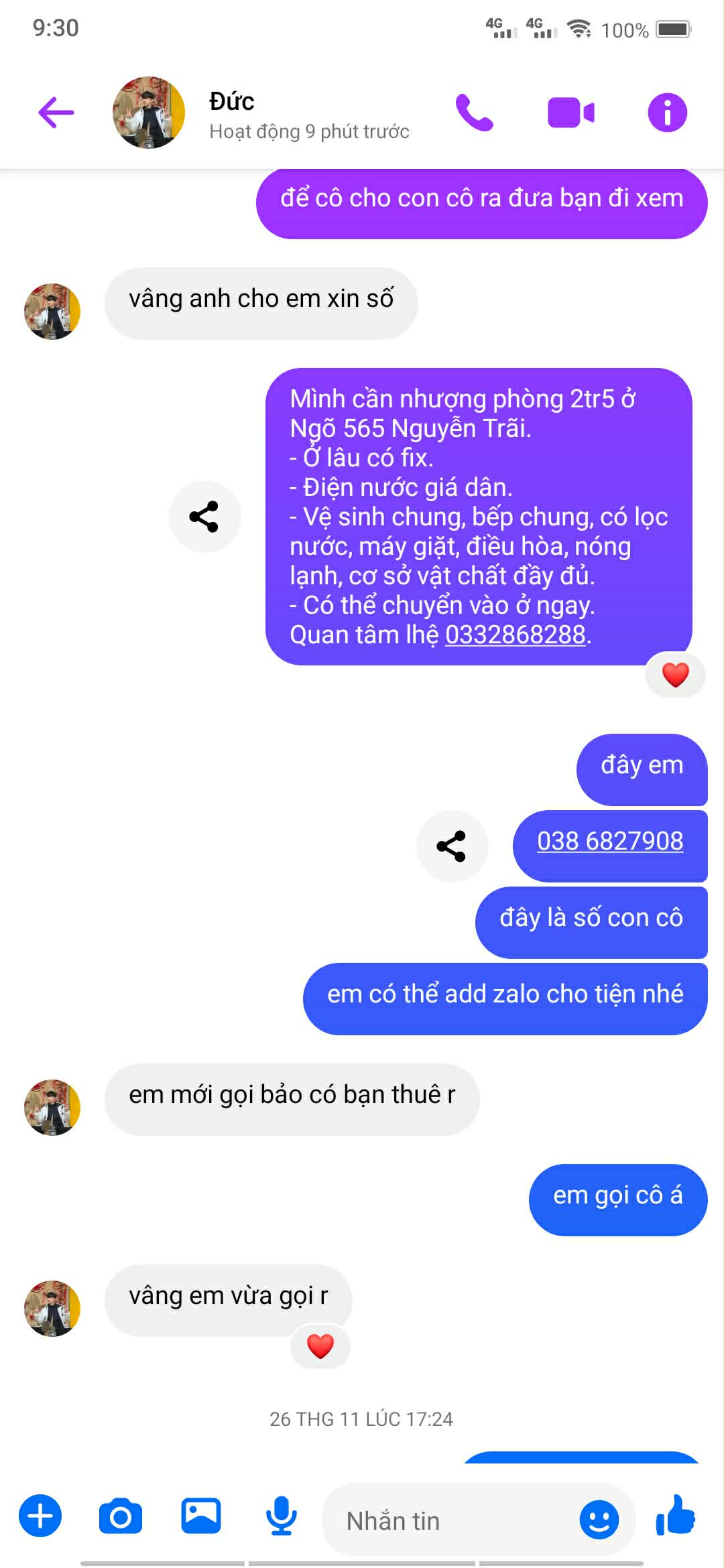Tap the phone number 038 6827908 link

[609, 841]
